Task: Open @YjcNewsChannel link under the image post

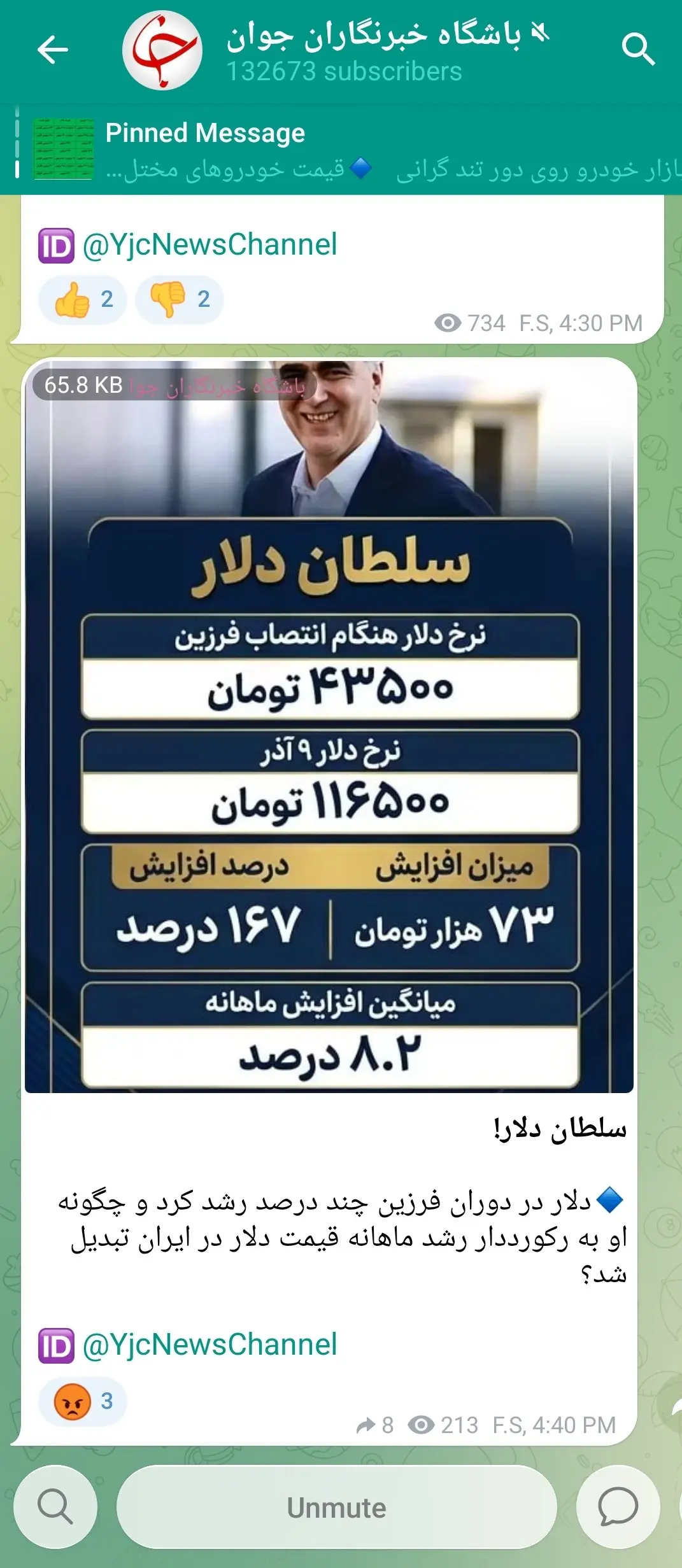Action: click(x=209, y=1345)
